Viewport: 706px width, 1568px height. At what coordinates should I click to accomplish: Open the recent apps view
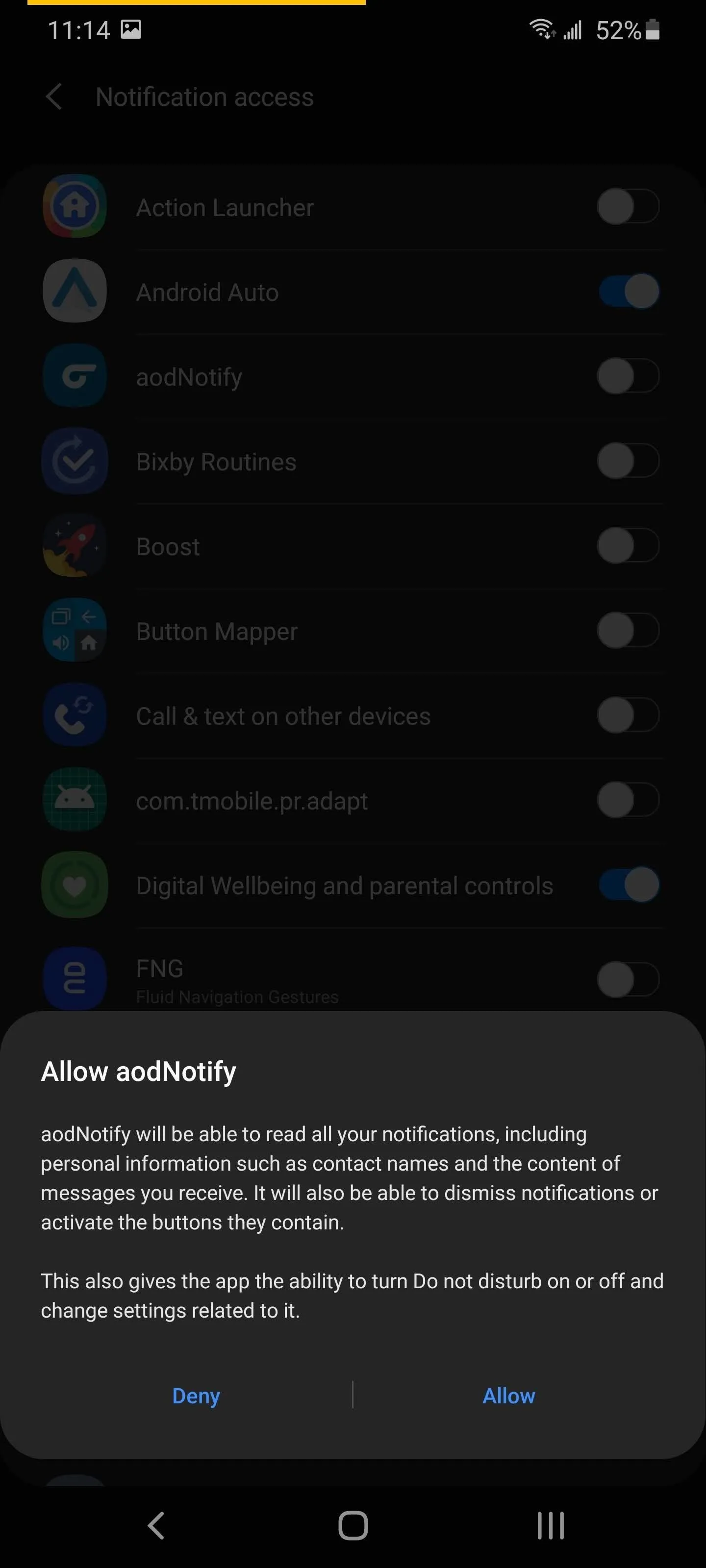click(x=551, y=1525)
